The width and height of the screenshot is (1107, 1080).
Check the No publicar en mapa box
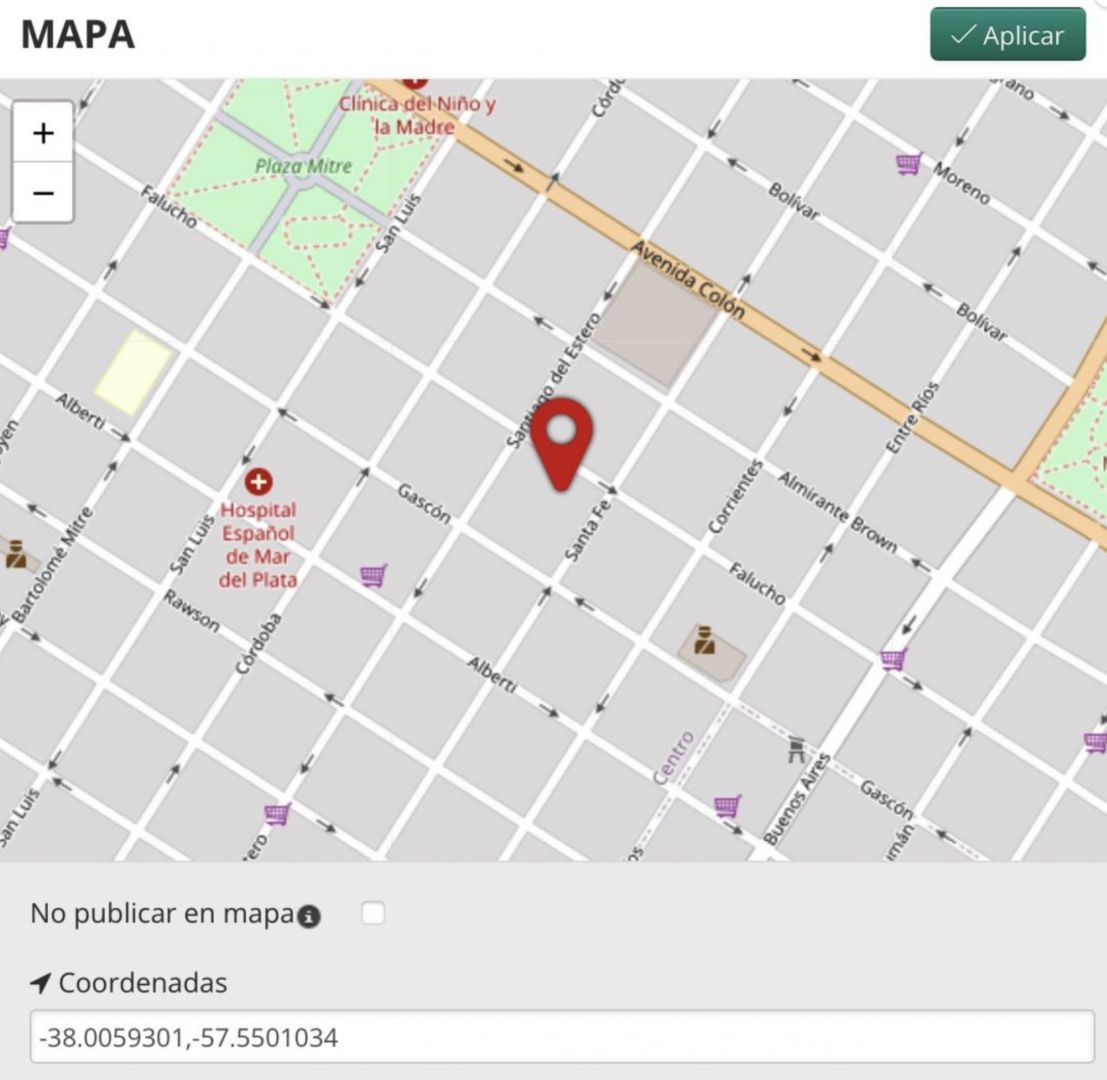pos(373,913)
